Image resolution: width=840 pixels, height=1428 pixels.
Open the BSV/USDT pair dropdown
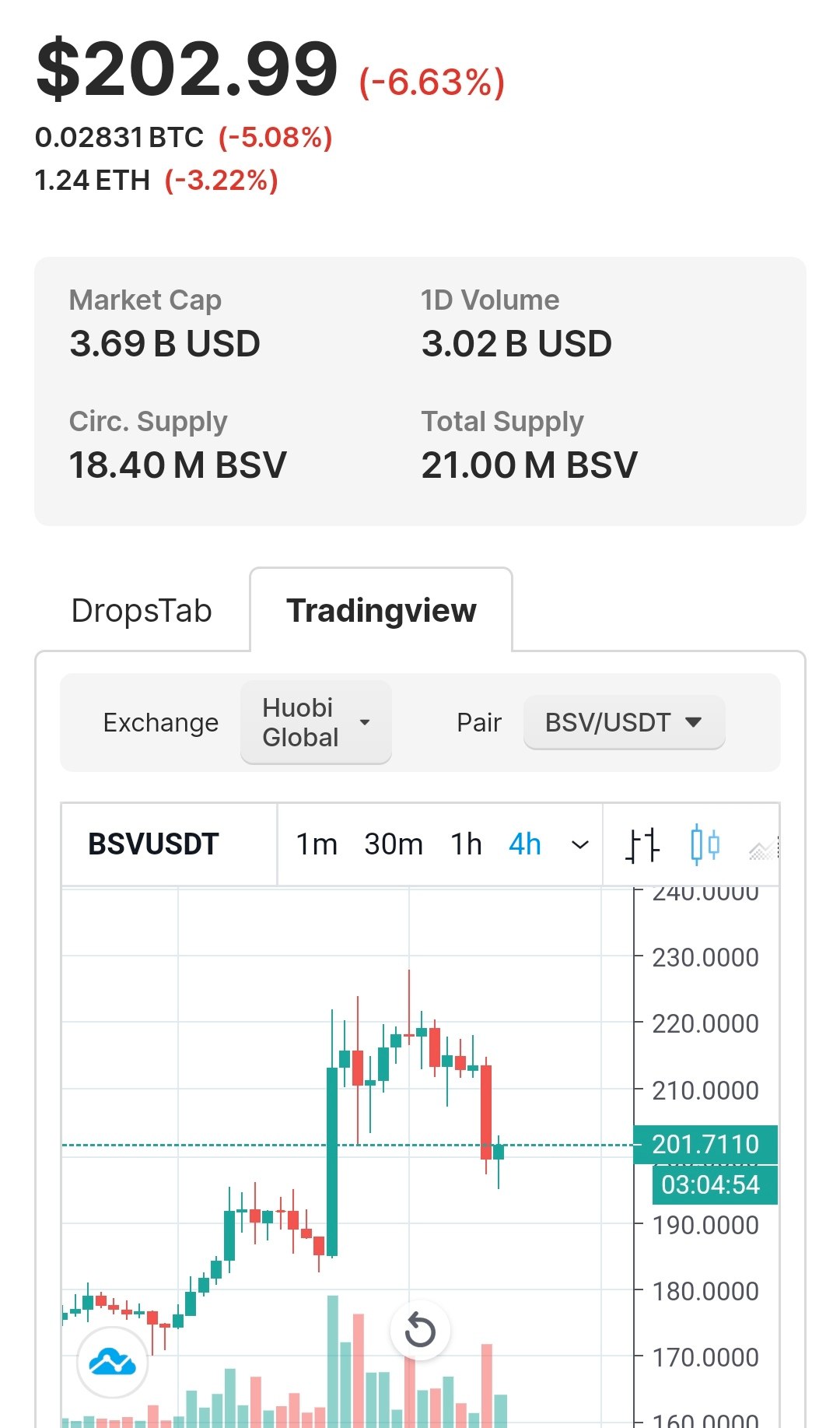[x=624, y=722]
